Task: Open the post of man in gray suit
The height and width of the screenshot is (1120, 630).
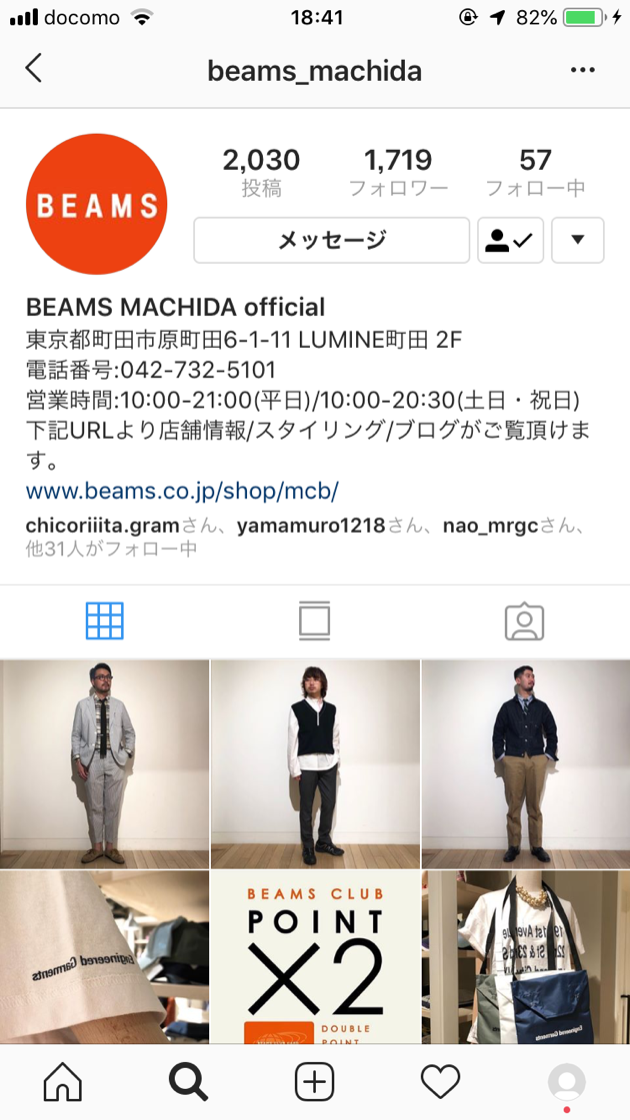Action: pyautogui.click(x=104, y=764)
